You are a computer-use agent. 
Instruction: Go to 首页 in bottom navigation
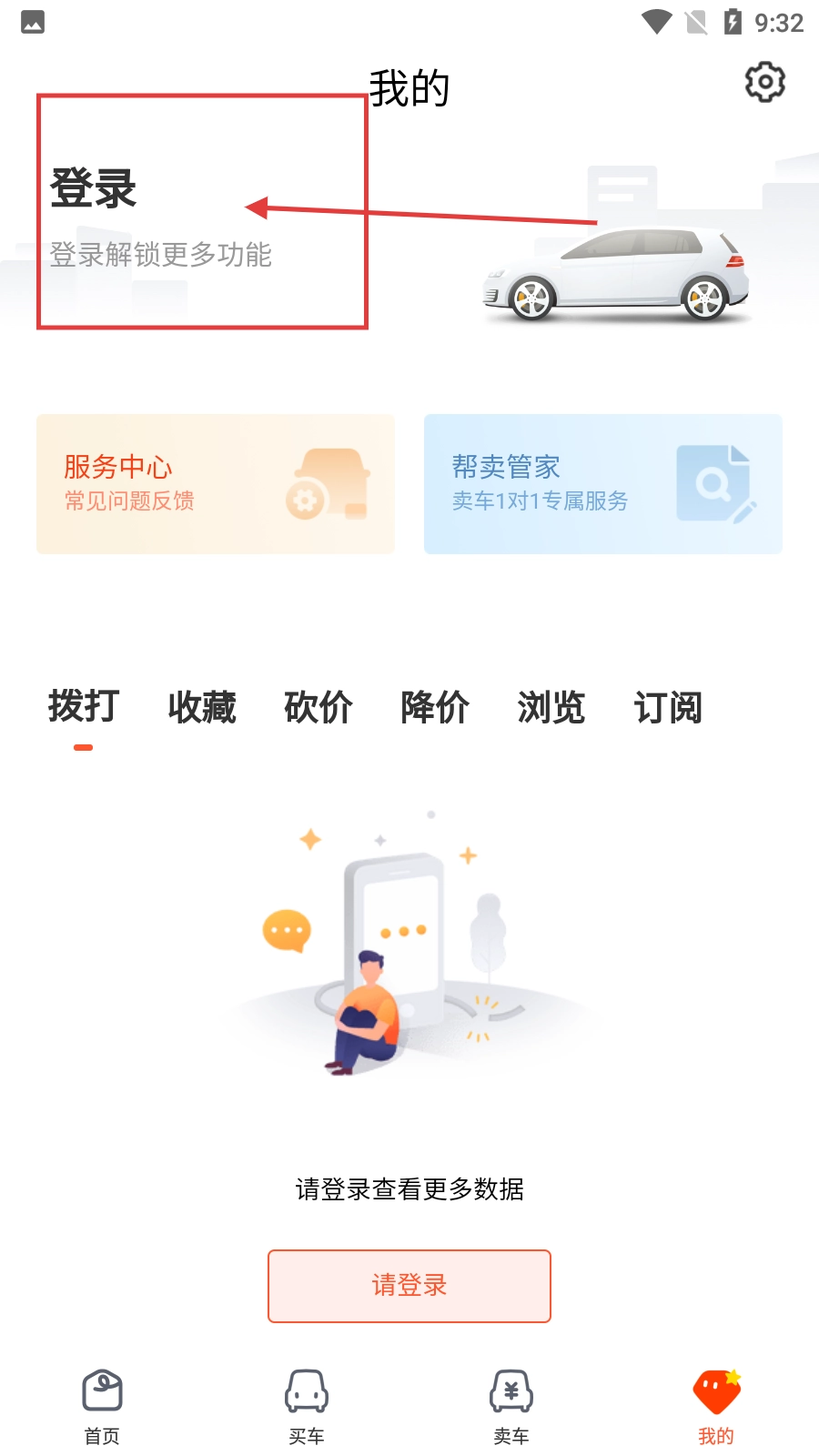point(102,1407)
